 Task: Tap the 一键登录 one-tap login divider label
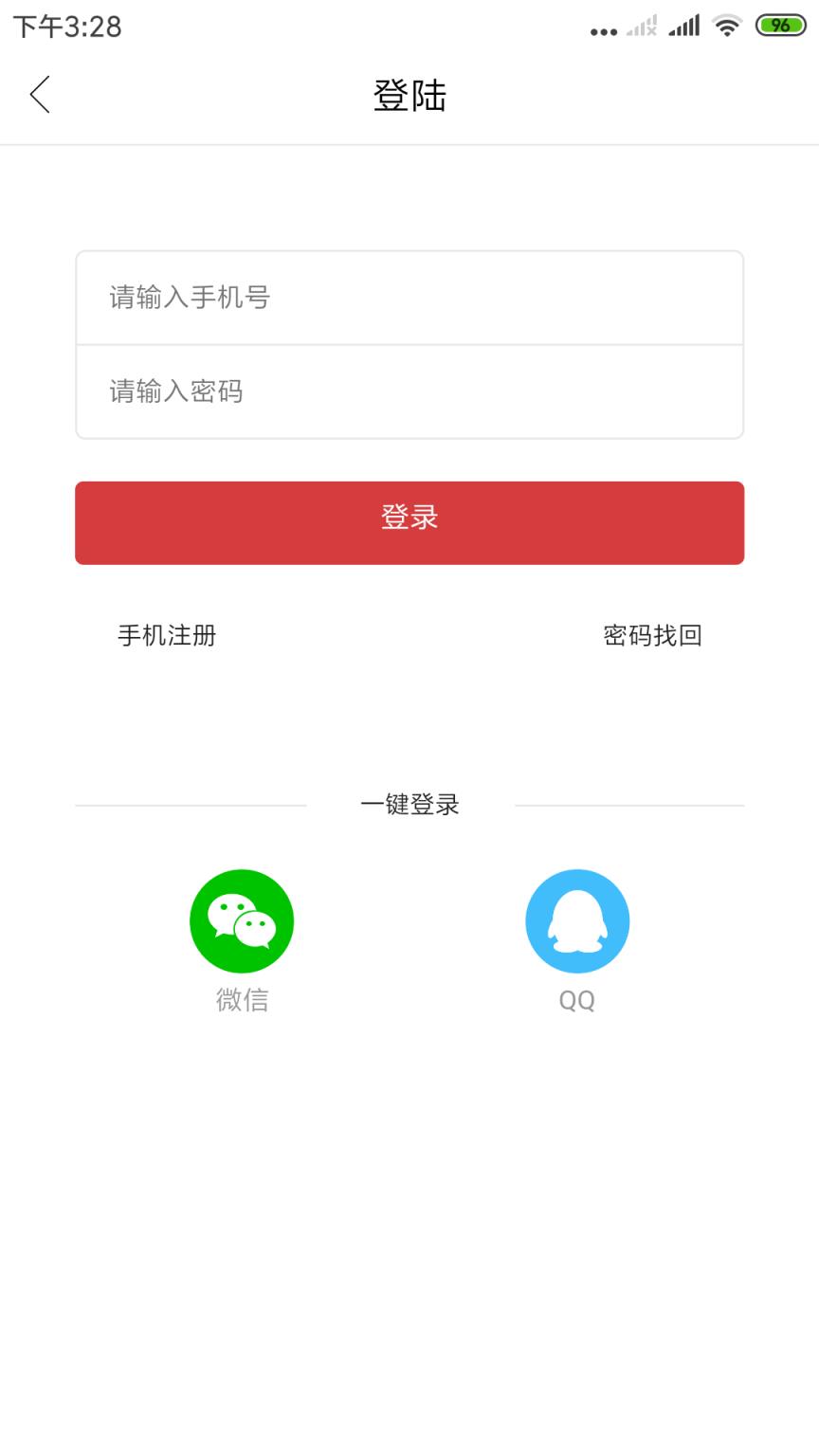coord(409,803)
